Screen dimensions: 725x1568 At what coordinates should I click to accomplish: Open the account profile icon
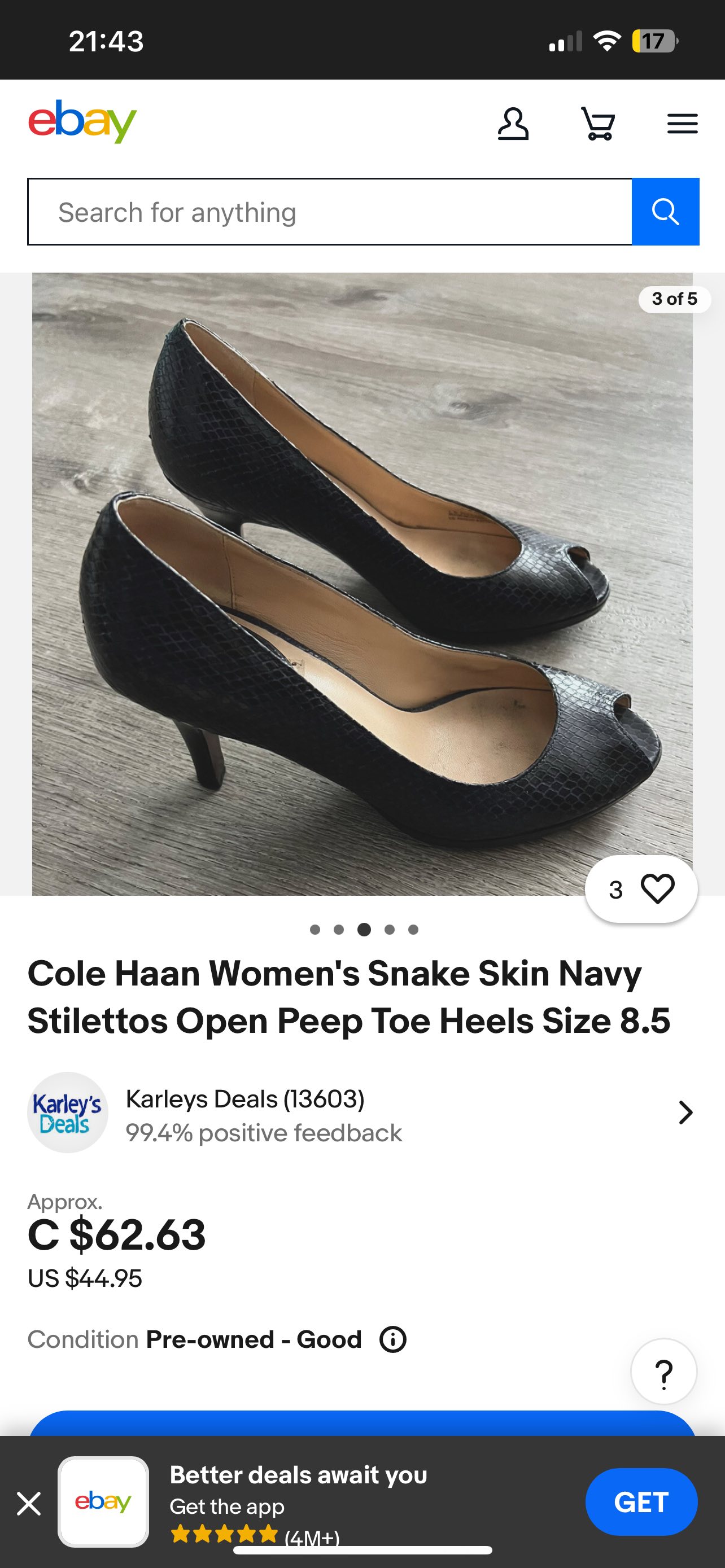tap(513, 124)
